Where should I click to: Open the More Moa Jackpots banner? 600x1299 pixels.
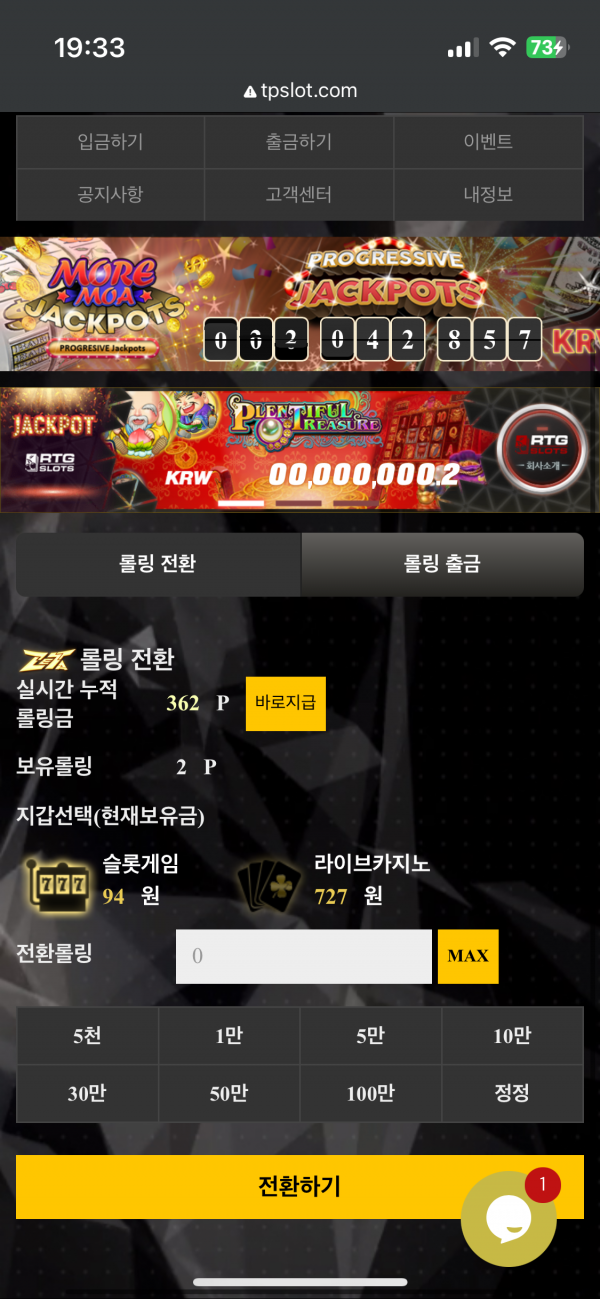tap(95, 303)
